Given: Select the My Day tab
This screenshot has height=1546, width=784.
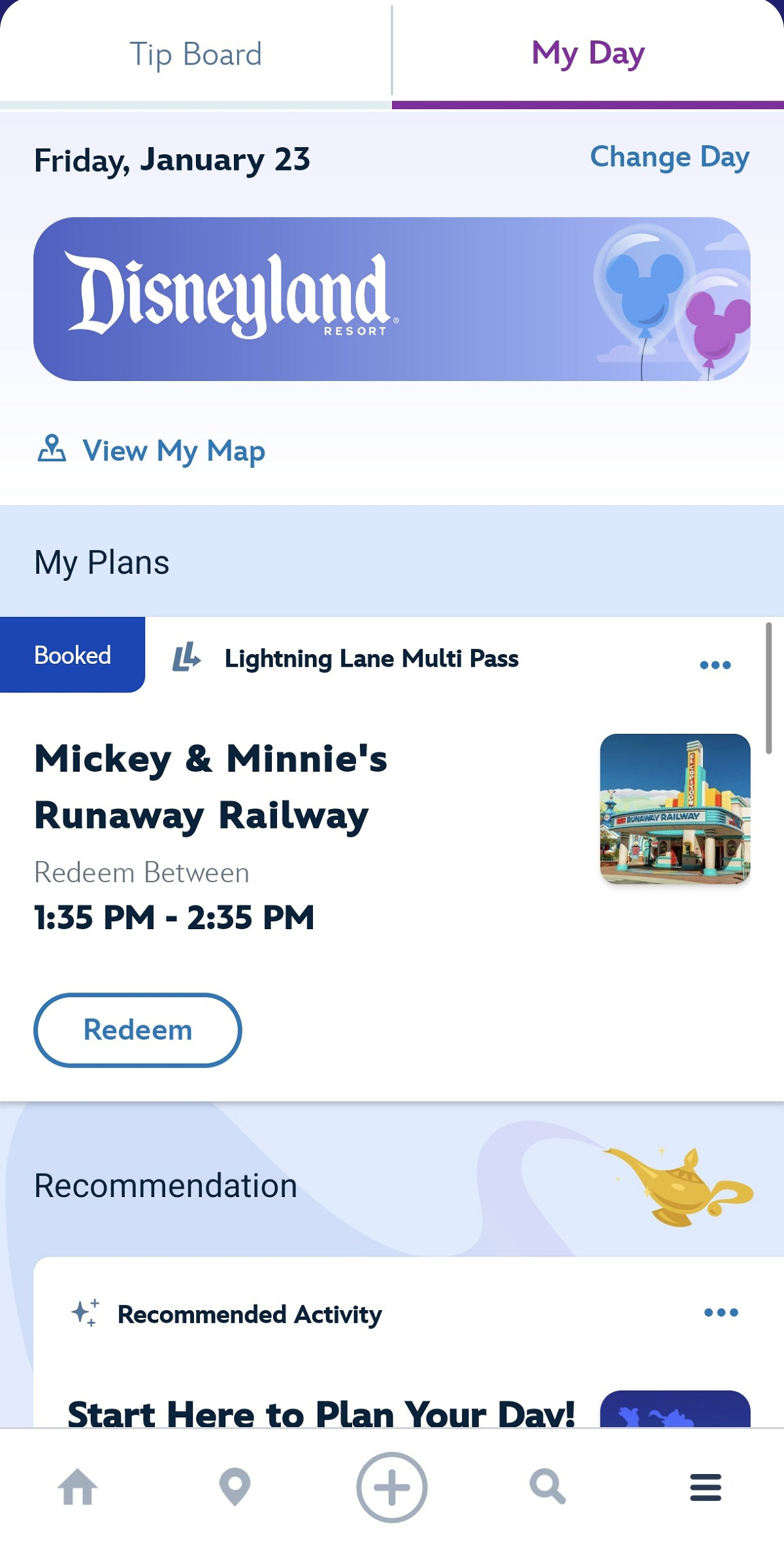Looking at the screenshot, I should click(587, 54).
